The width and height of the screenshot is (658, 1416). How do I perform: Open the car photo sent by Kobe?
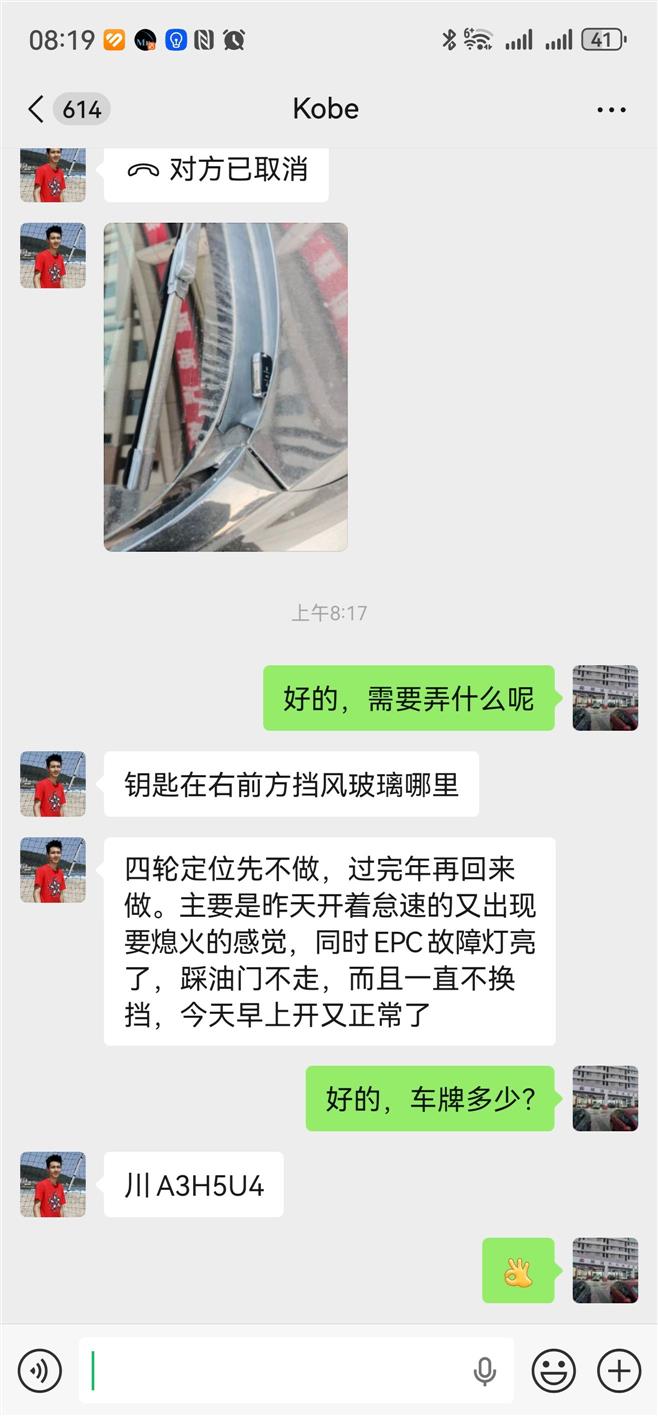pyautogui.click(x=225, y=386)
